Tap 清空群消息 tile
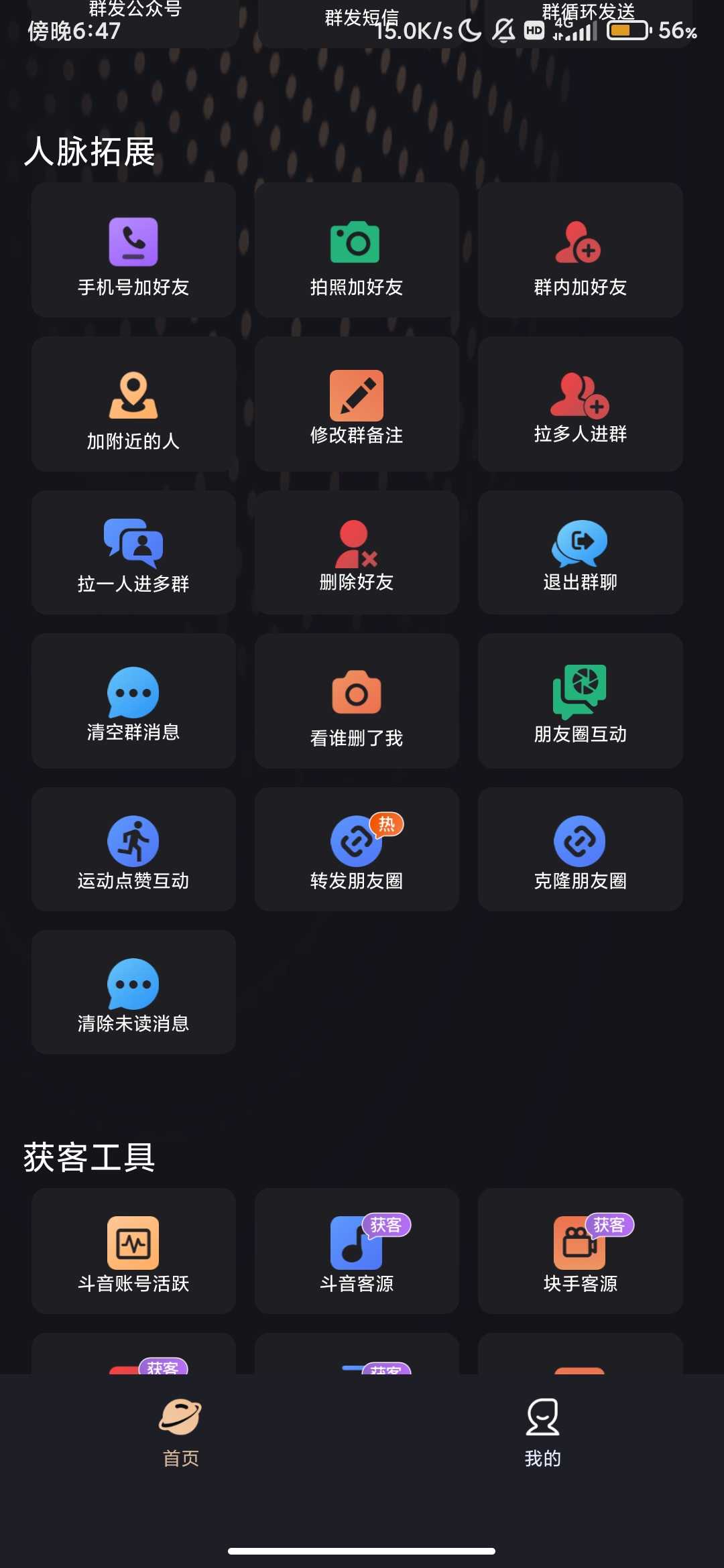Screen dimensions: 724x1568 [x=133, y=701]
